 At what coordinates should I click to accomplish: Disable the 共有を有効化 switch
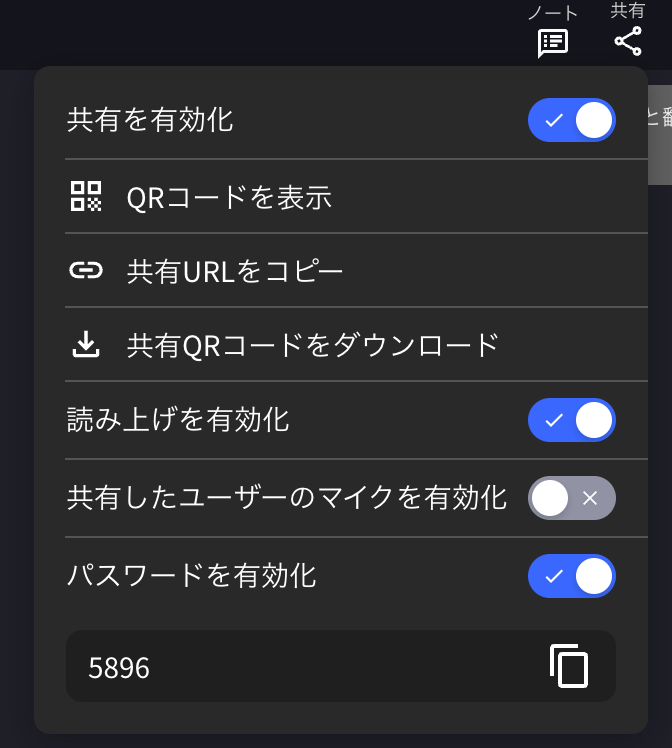[x=571, y=120]
